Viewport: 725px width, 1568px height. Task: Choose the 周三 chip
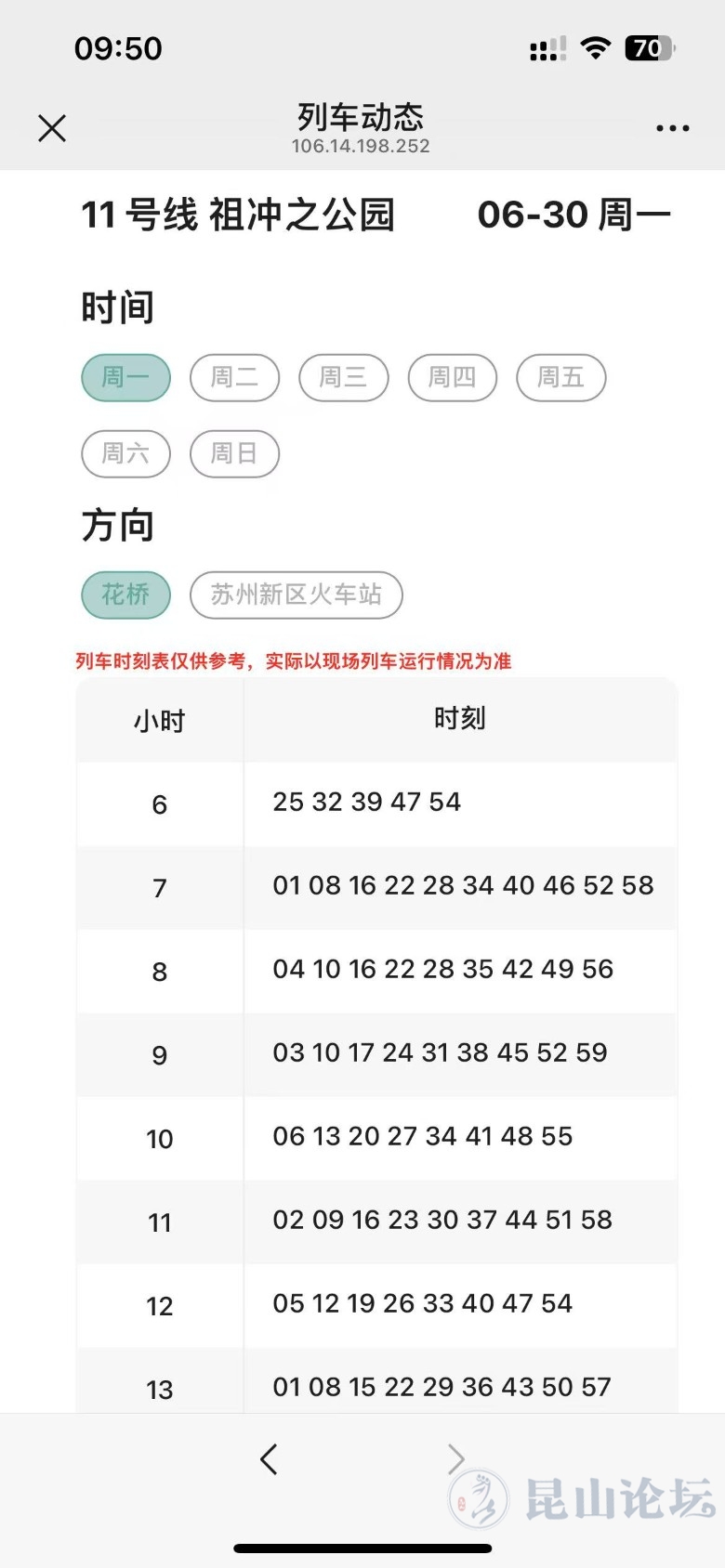pyautogui.click(x=343, y=378)
